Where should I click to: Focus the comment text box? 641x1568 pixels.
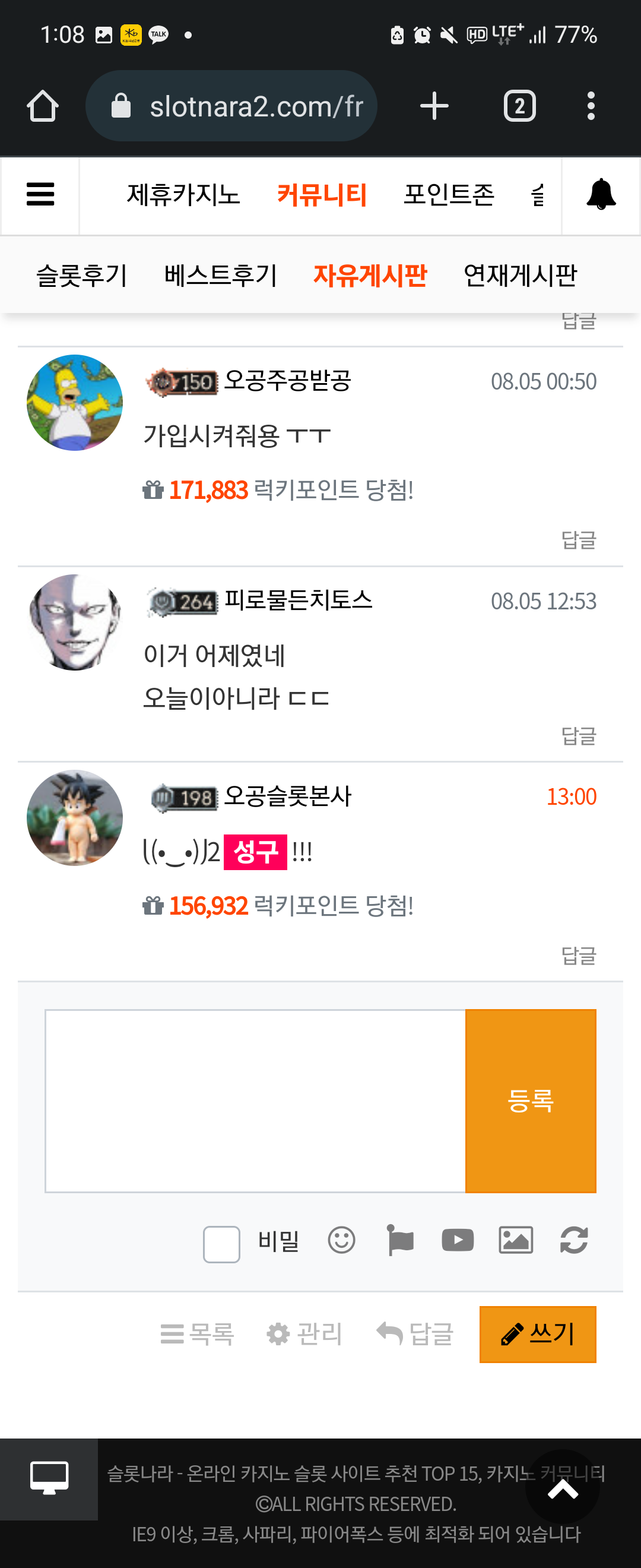tap(255, 1101)
